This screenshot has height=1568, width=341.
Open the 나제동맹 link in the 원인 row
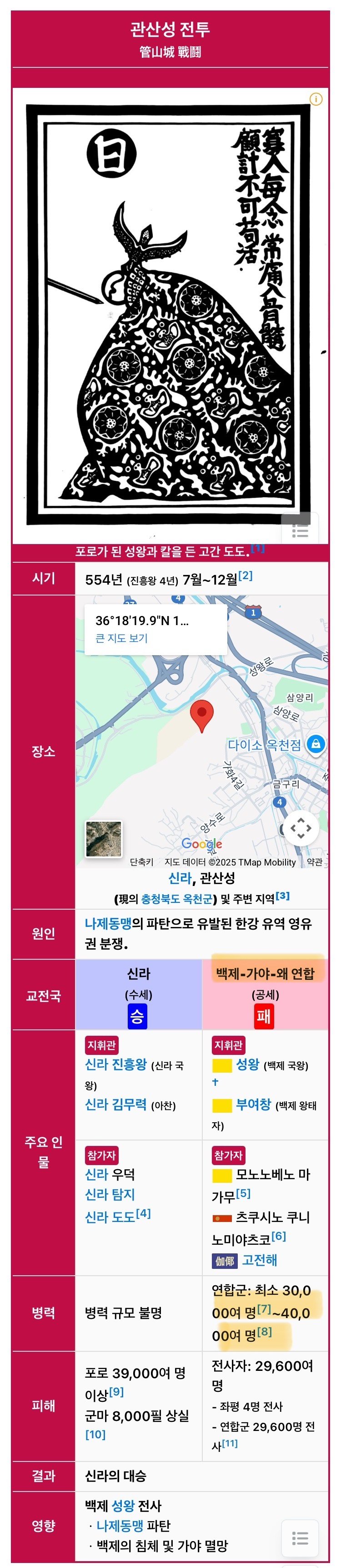[108, 923]
